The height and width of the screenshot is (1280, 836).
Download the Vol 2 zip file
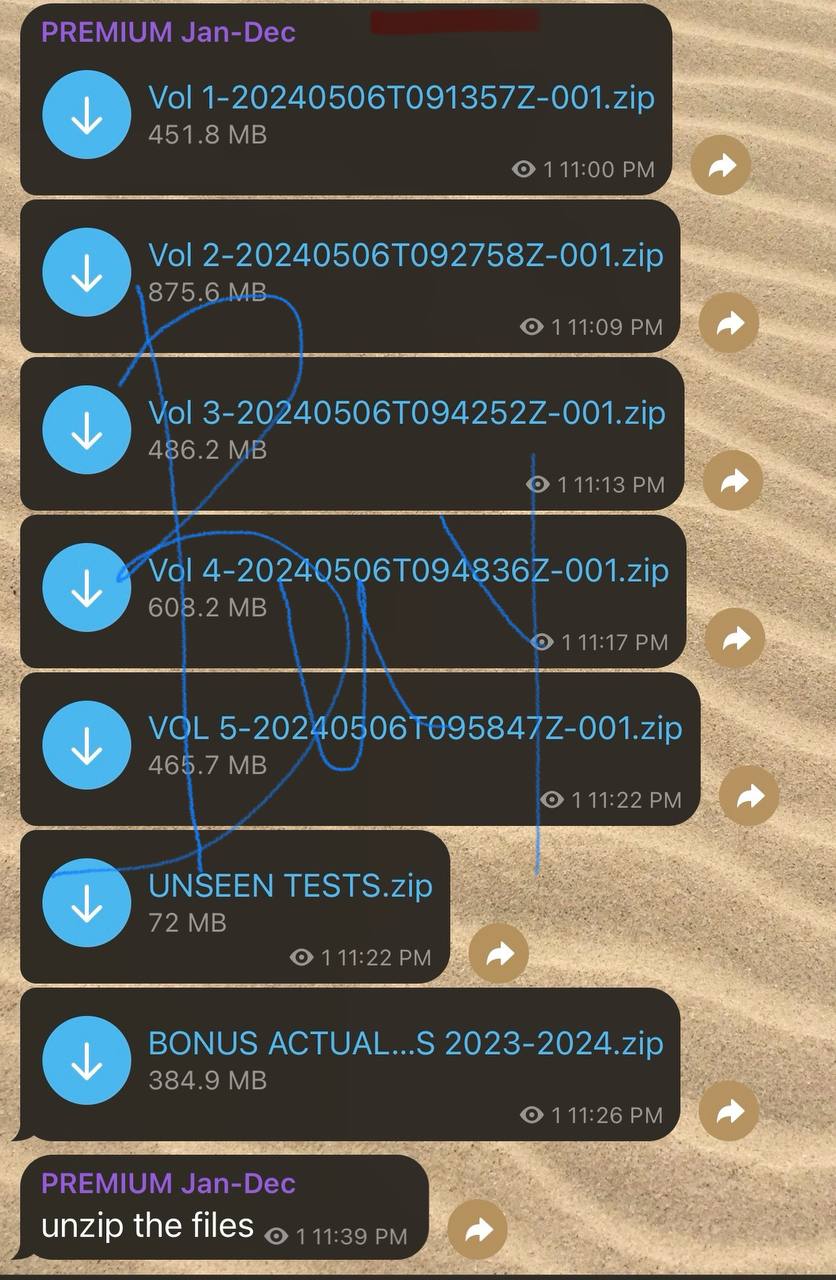[87, 273]
